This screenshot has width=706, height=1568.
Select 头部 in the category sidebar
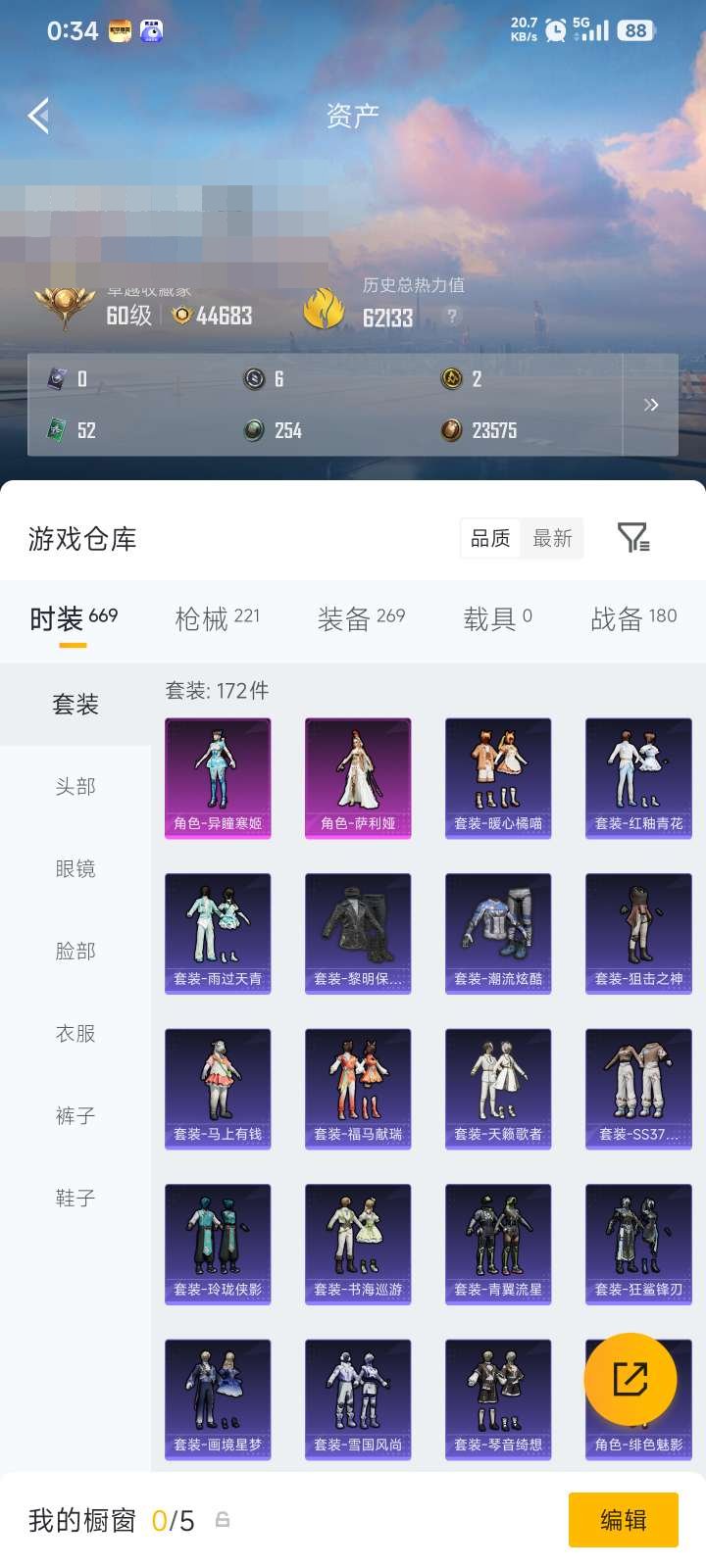click(75, 786)
